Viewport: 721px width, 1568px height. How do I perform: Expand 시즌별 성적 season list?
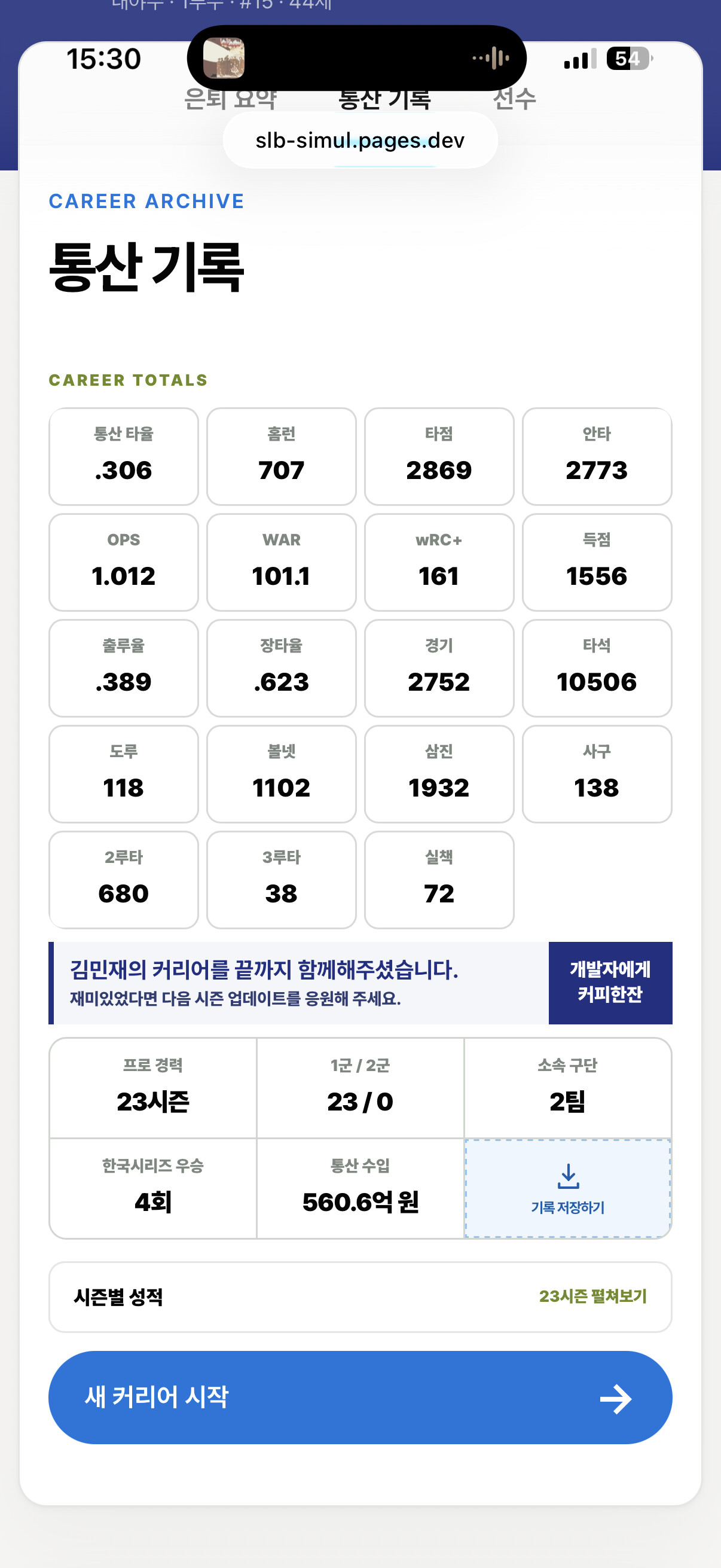(x=360, y=1297)
